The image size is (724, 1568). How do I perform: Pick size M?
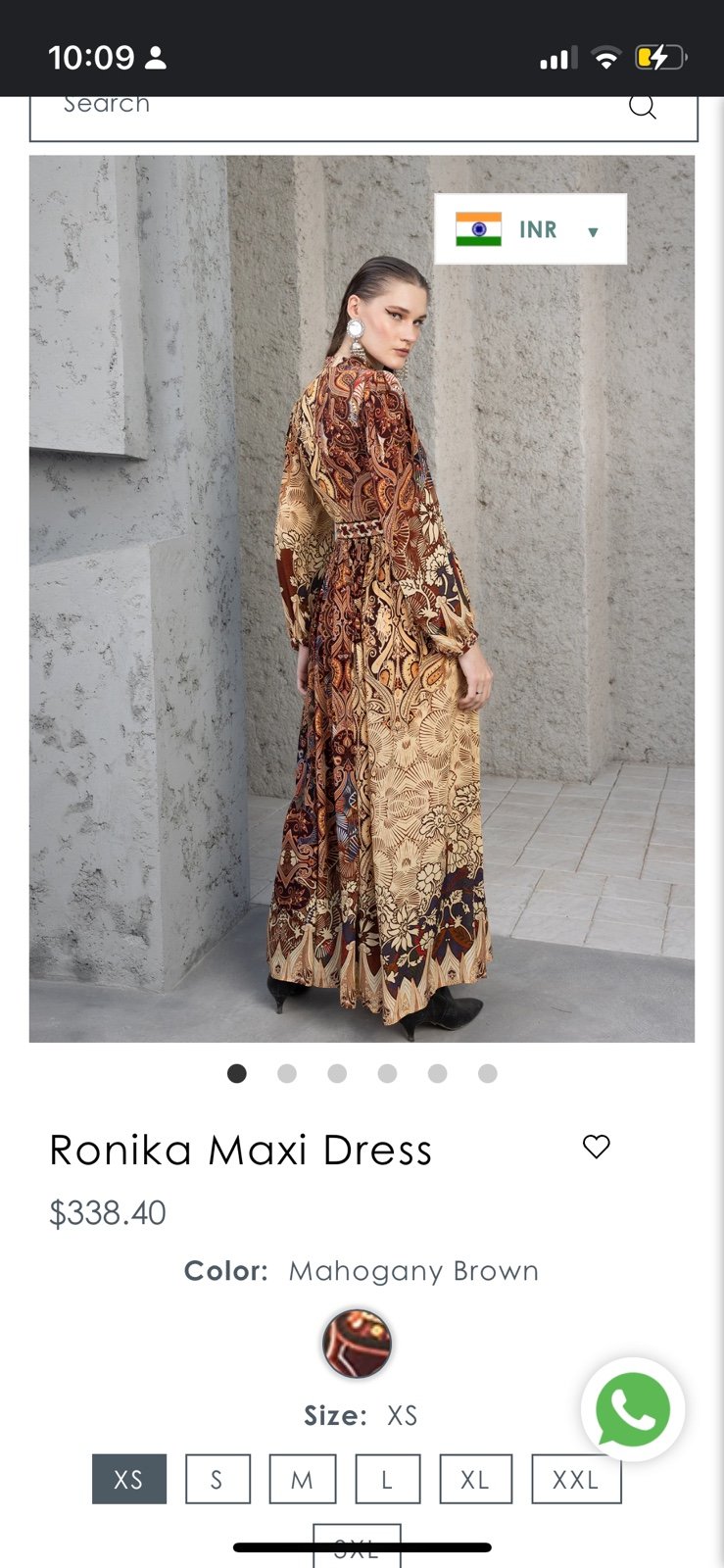pyautogui.click(x=303, y=1479)
